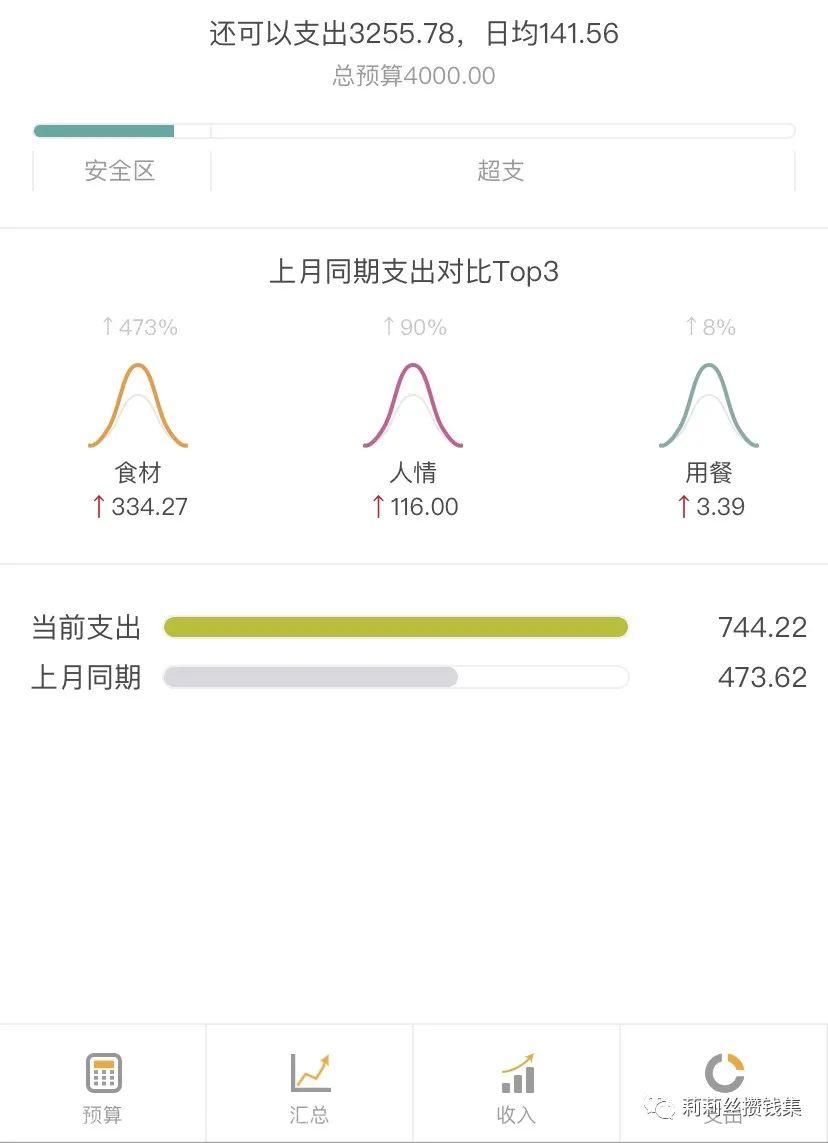This screenshot has height=1143, width=828.
Task: Go to the 收入 income tab
Action: 516,1086
